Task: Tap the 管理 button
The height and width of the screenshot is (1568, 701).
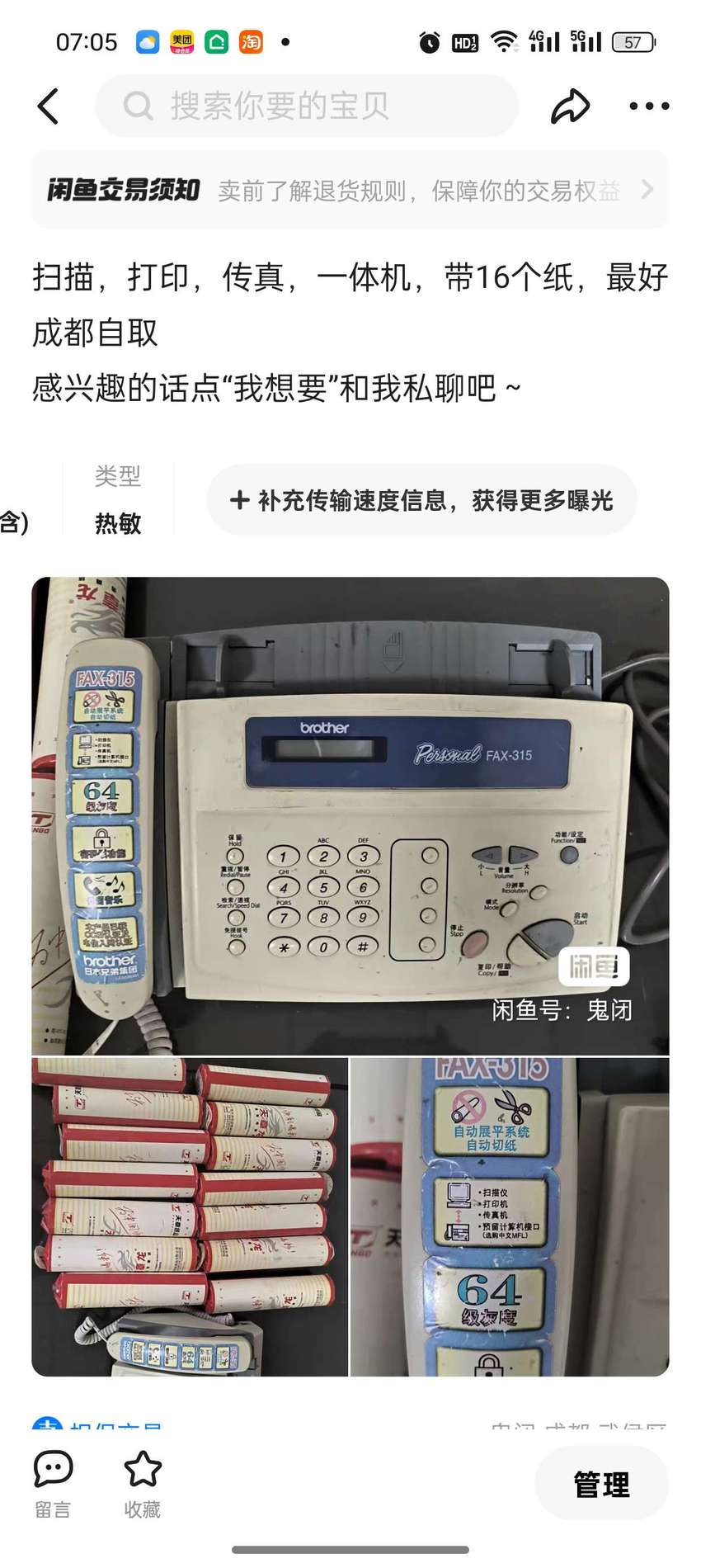Action: [x=602, y=1484]
